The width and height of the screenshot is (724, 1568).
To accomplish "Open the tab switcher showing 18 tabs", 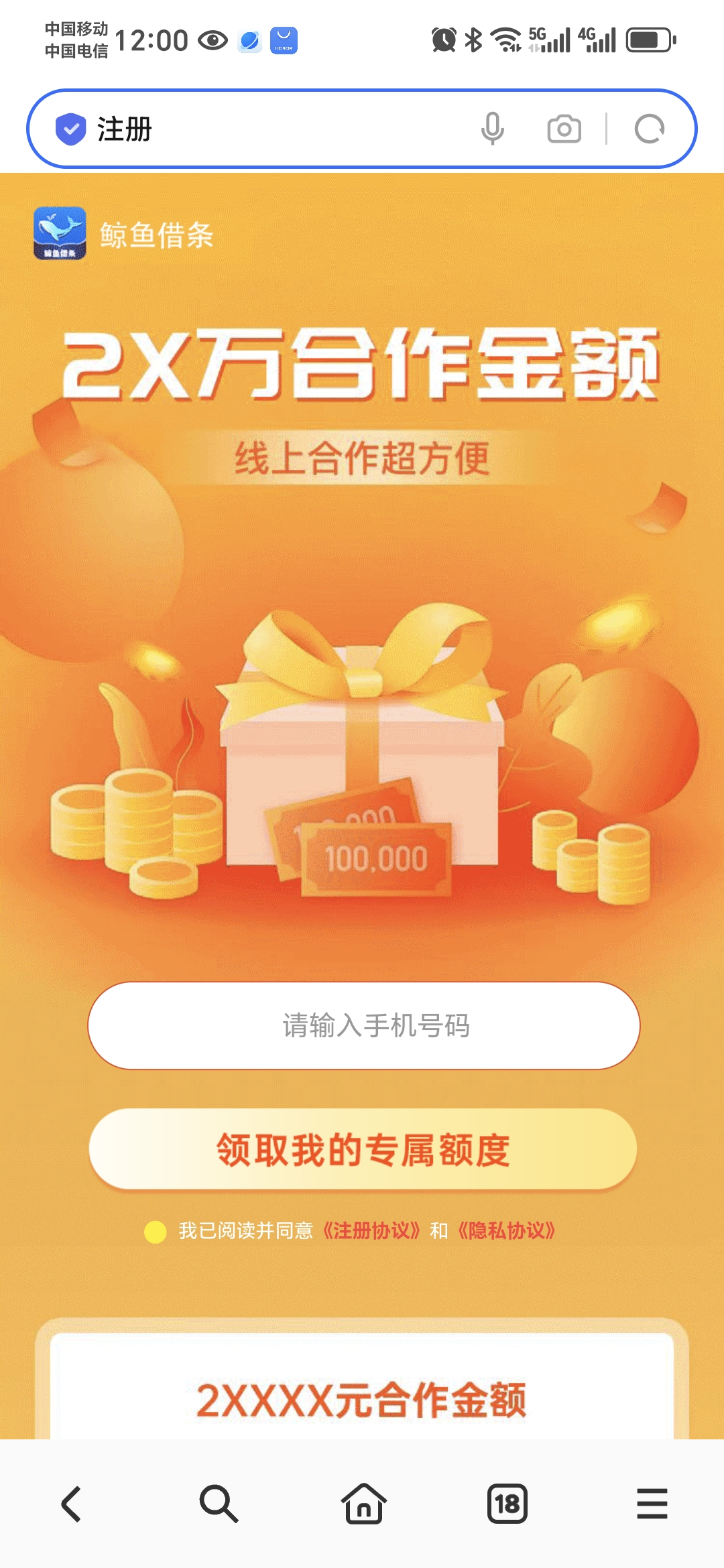I will [x=507, y=1504].
